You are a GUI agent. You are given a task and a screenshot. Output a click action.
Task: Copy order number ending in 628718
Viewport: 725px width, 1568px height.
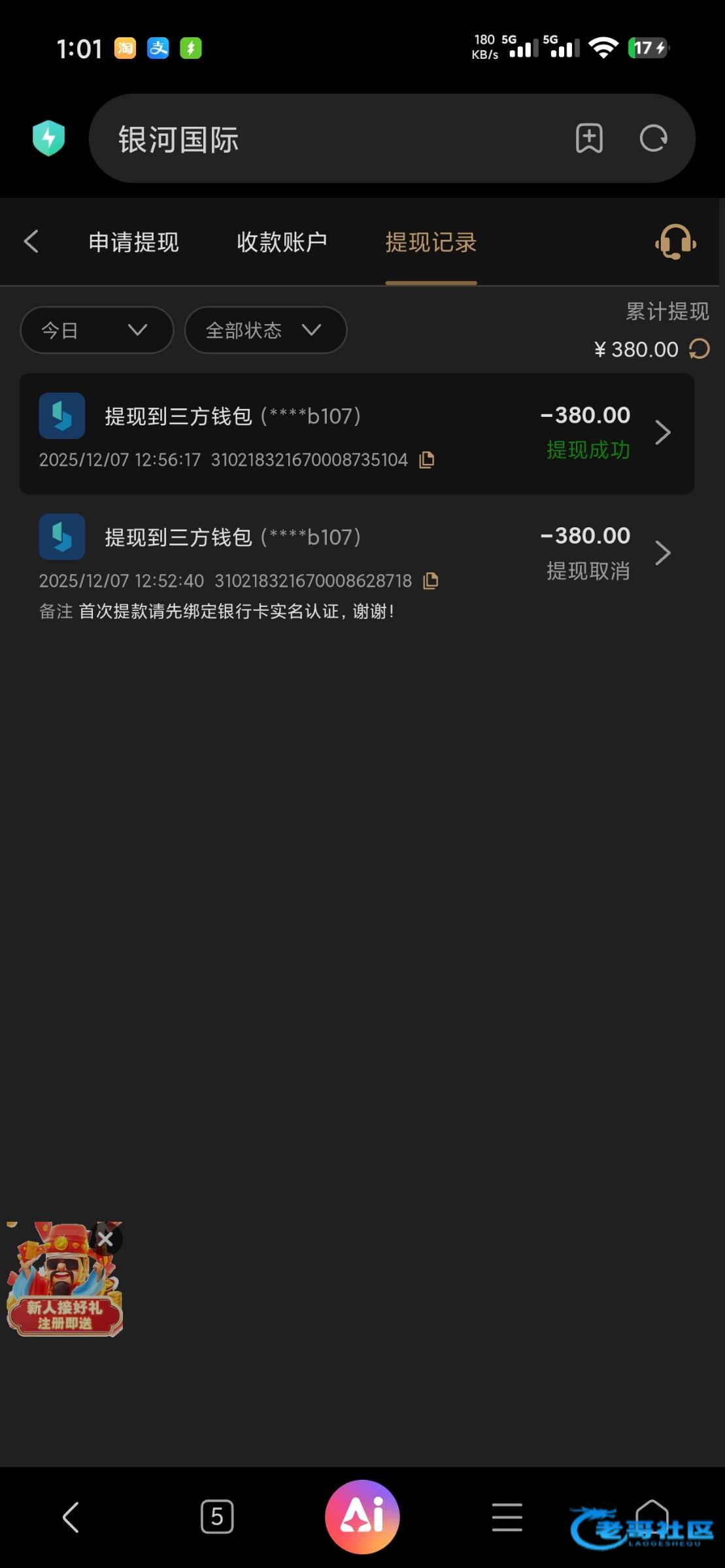click(x=430, y=581)
